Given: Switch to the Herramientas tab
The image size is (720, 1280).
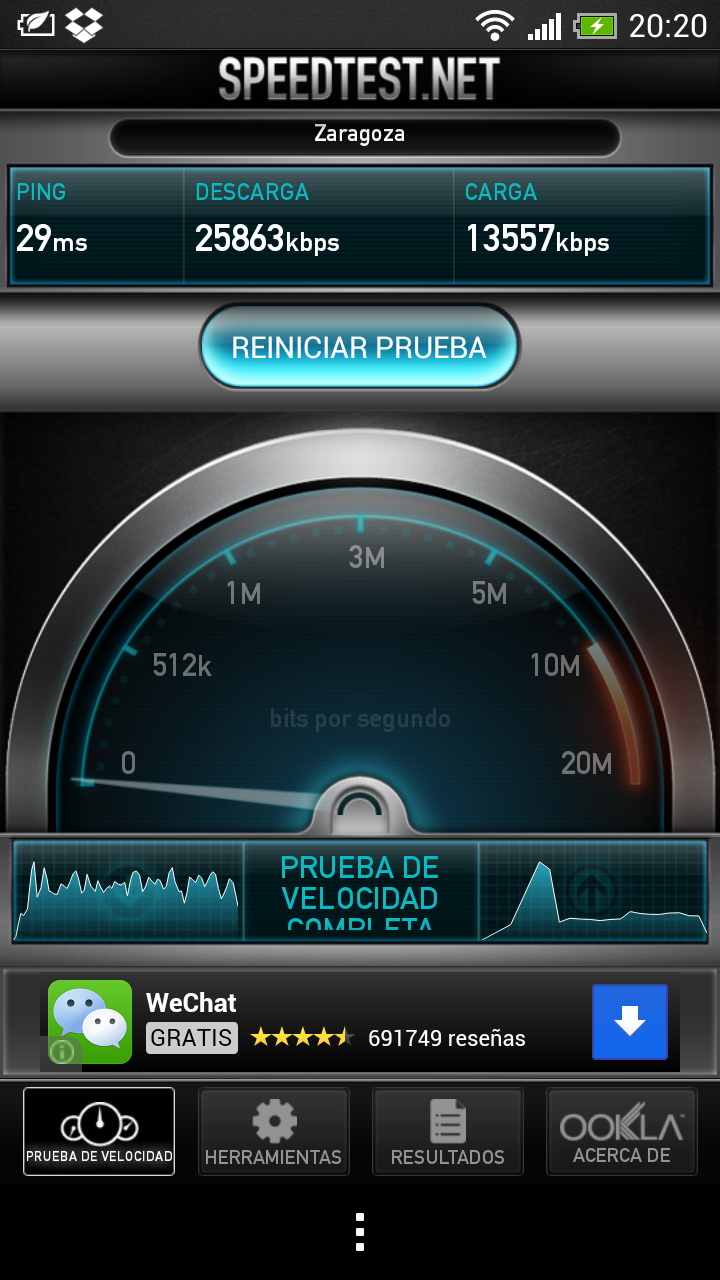Looking at the screenshot, I should (x=273, y=1131).
